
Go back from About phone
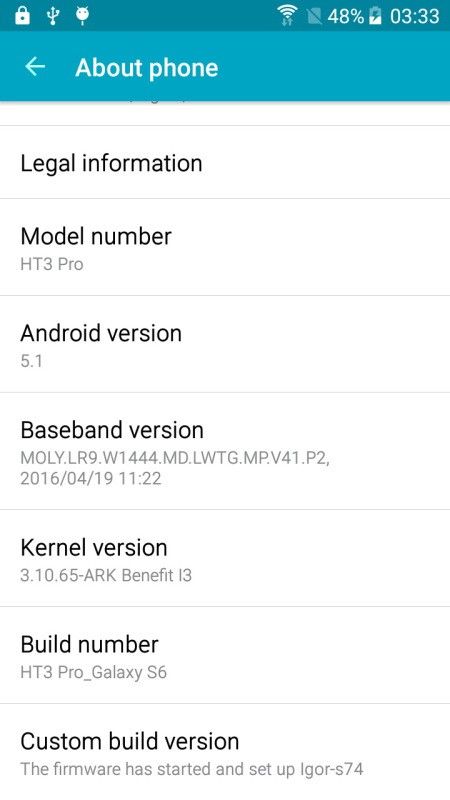click(x=35, y=67)
